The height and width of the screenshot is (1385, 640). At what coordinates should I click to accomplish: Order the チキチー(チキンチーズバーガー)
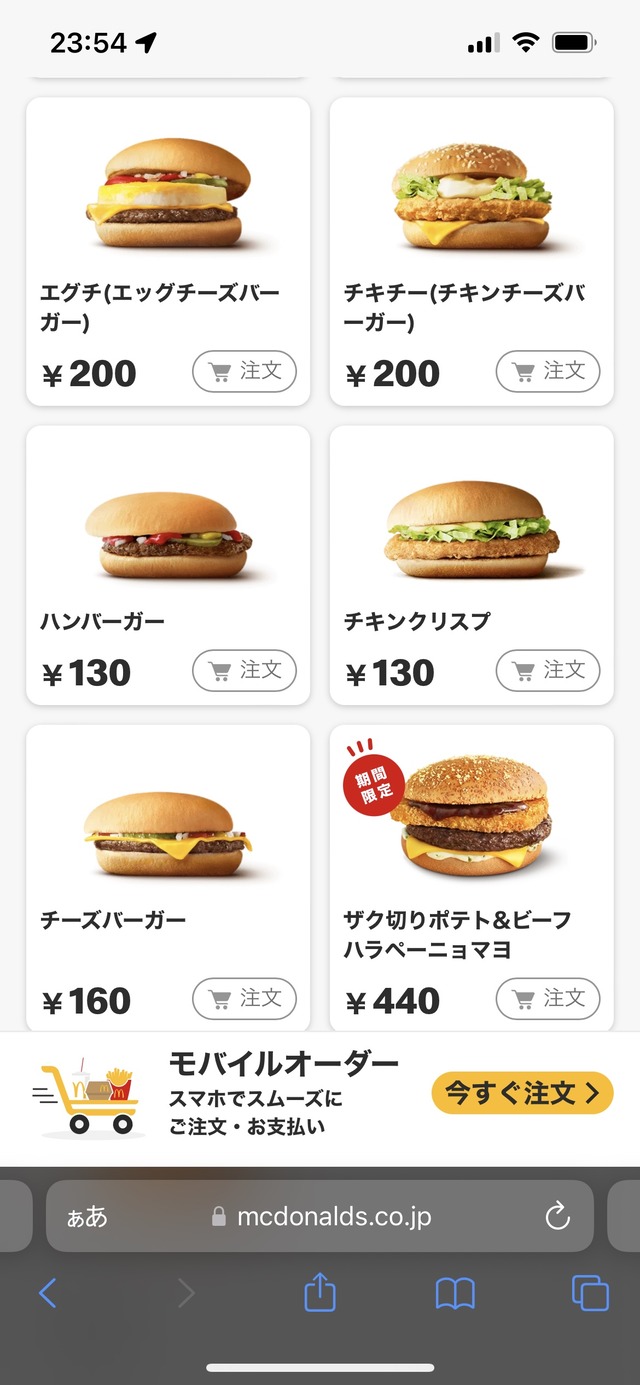pos(548,372)
